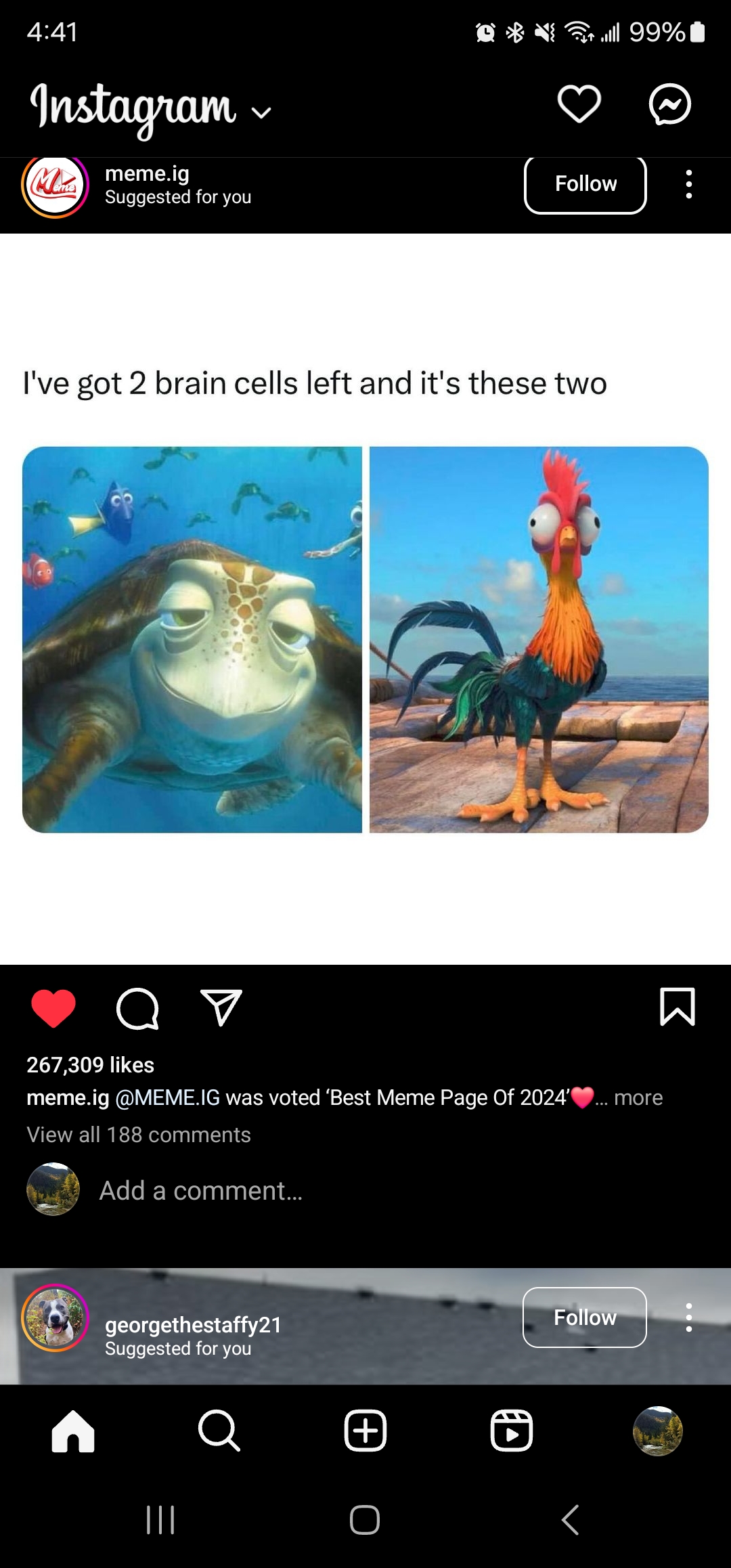Save the meme.ig post to bookmarks
The height and width of the screenshot is (1568, 731).
[x=677, y=1007]
